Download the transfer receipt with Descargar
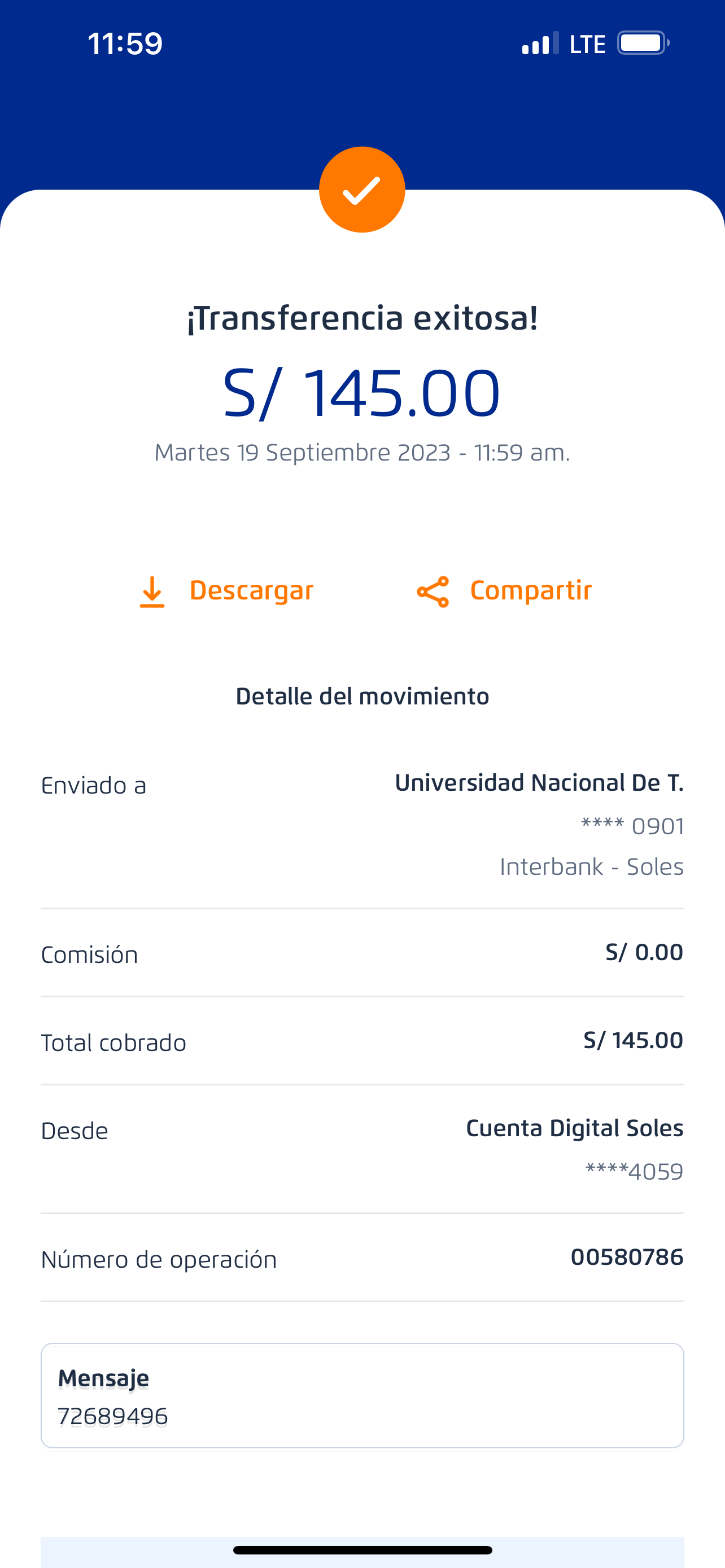 click(226, 591)
